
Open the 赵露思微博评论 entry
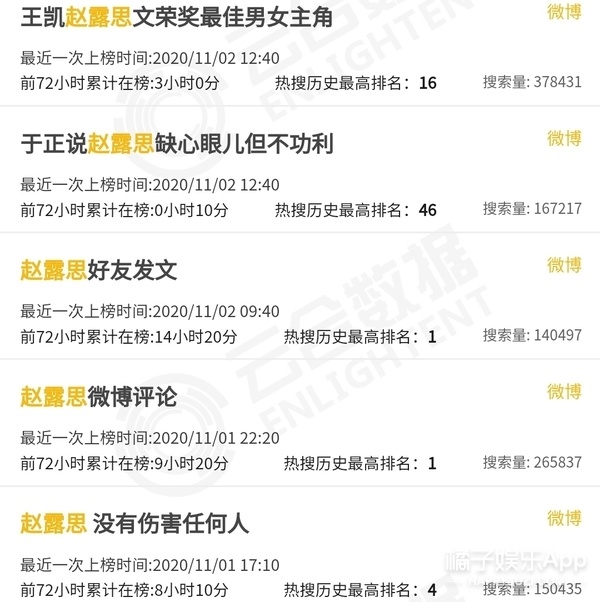coord(99,396)
